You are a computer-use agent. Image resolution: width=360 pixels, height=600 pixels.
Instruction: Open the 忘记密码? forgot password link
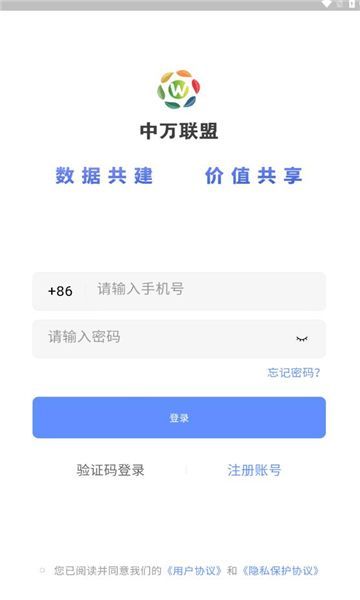click(x=293, y=373)
